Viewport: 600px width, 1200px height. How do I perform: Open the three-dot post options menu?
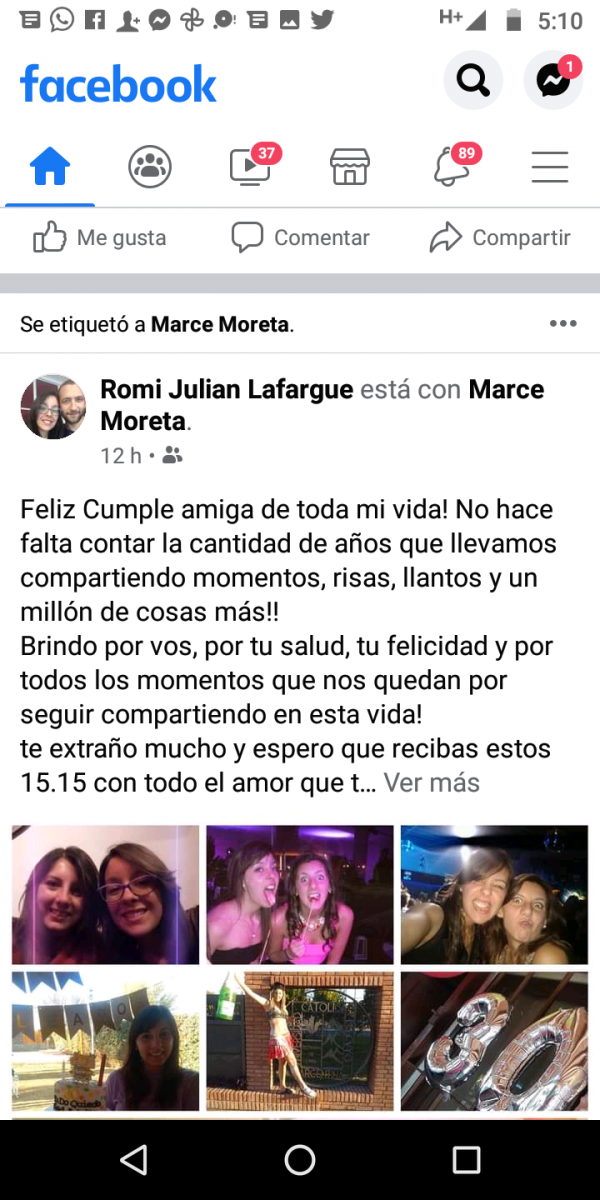click(563, 324)
